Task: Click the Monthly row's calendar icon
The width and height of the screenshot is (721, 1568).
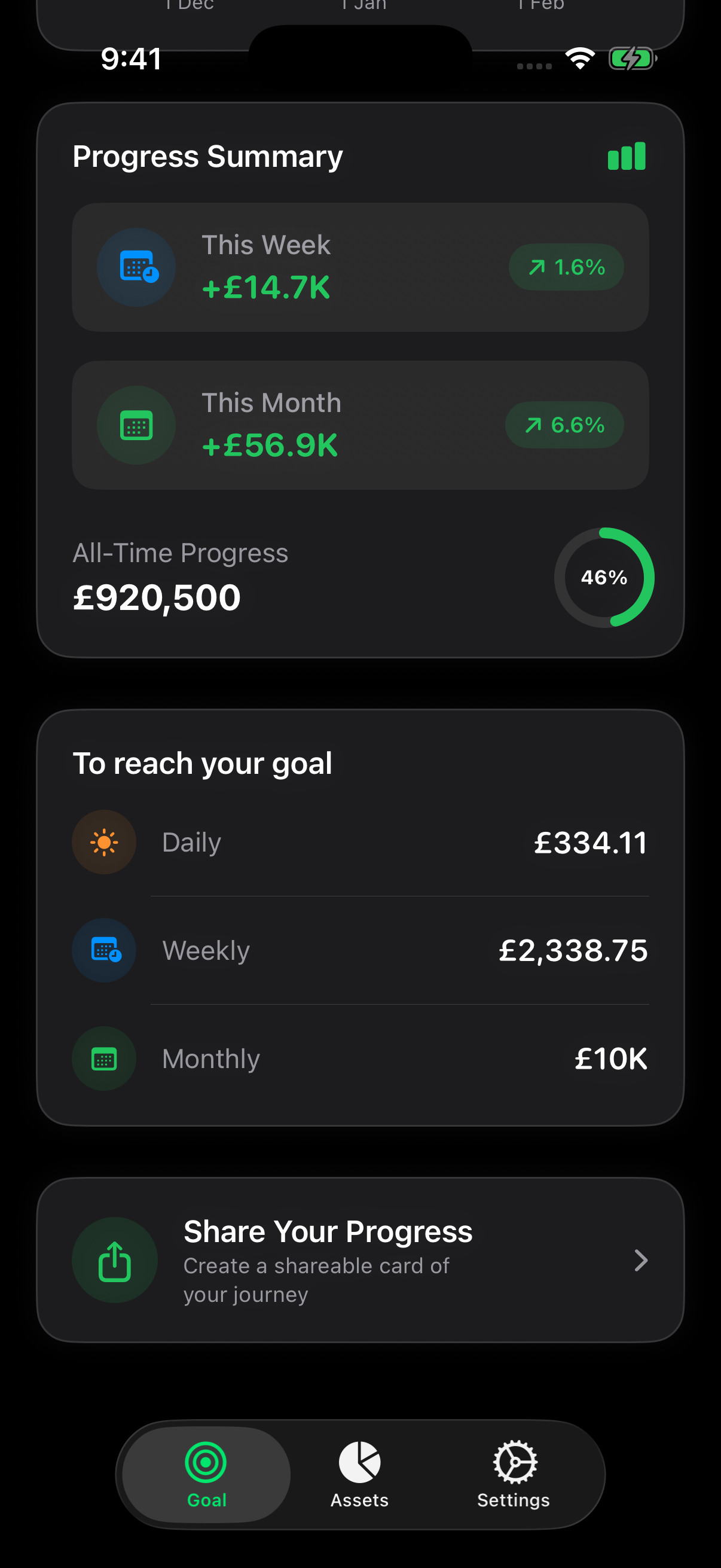Action: click(x=103, y=1058)
